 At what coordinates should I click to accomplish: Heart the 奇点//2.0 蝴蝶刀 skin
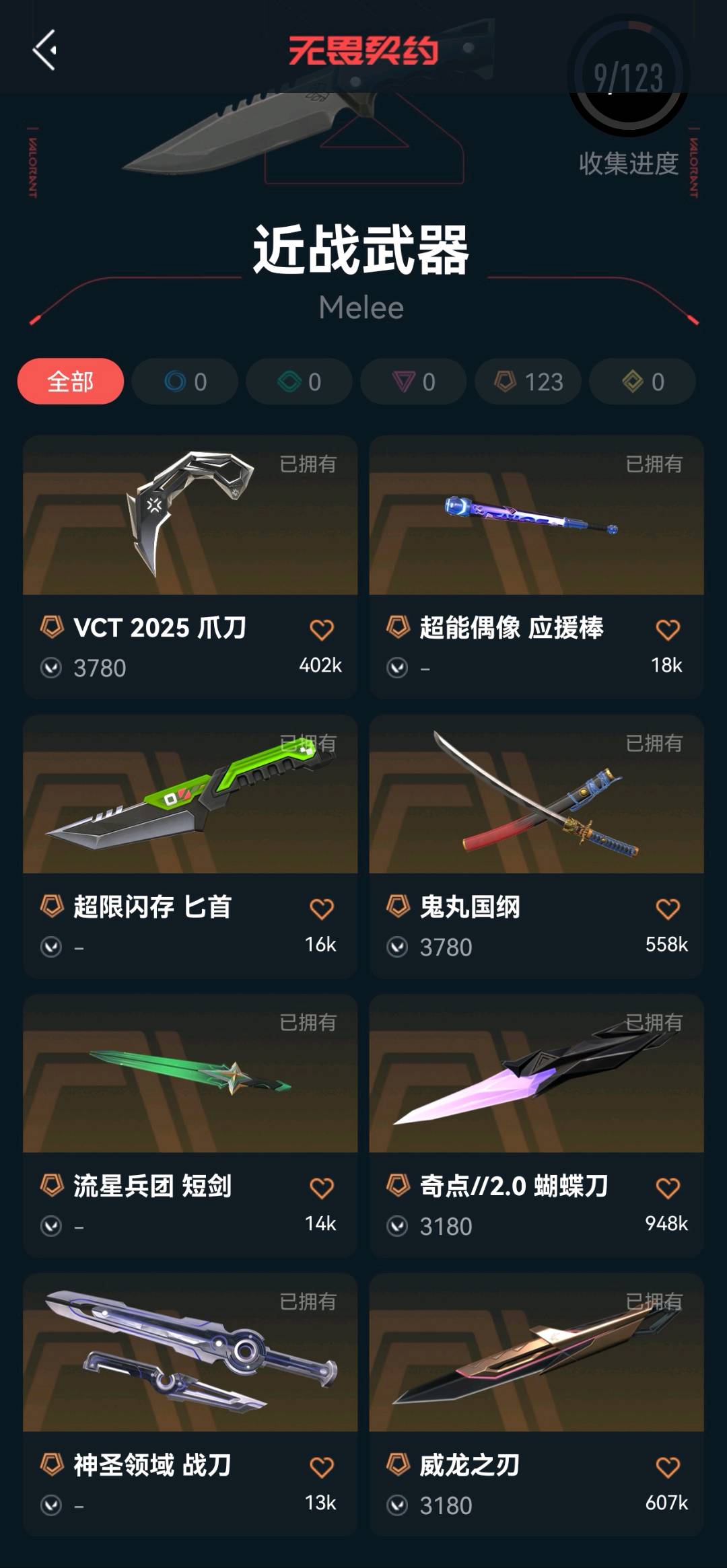667,1188
